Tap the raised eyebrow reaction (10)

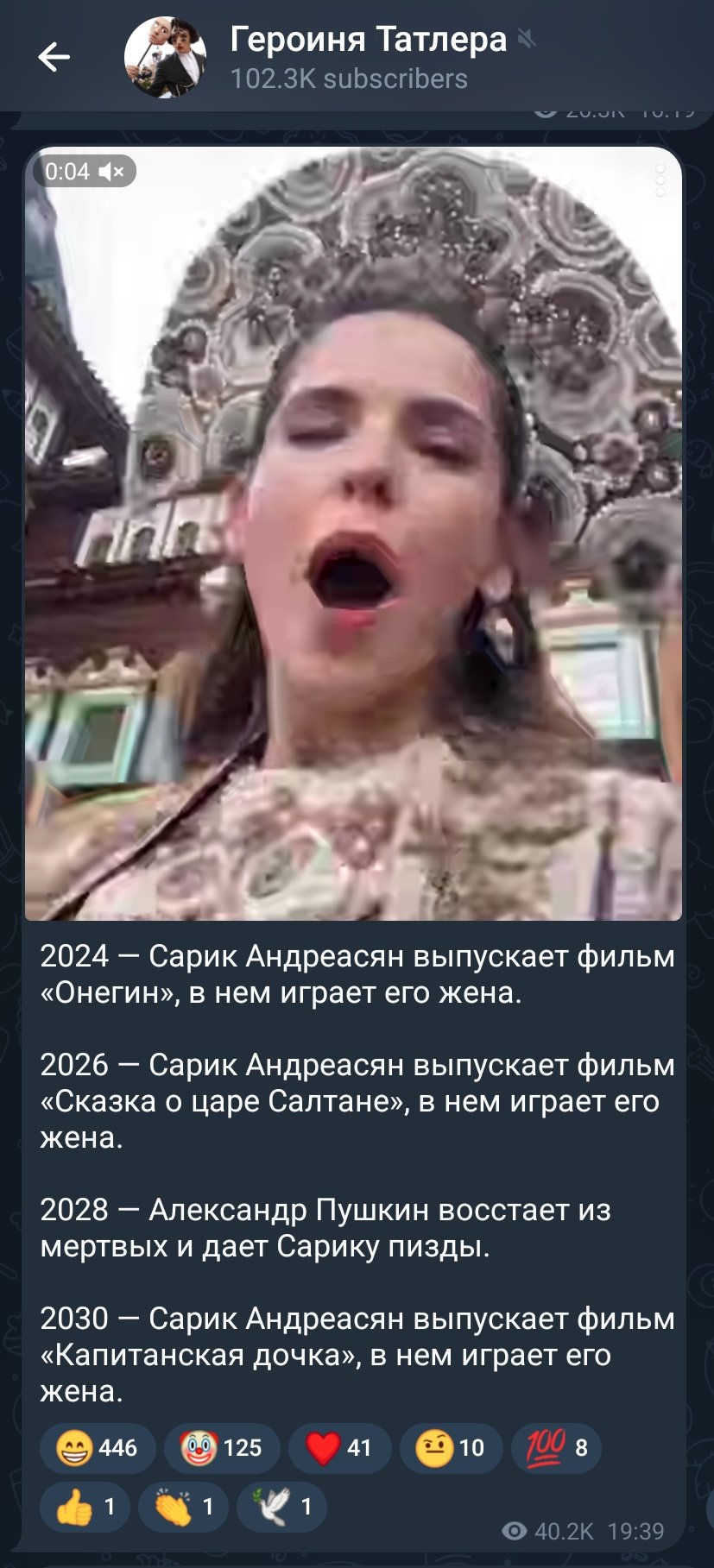(451, 1447)
